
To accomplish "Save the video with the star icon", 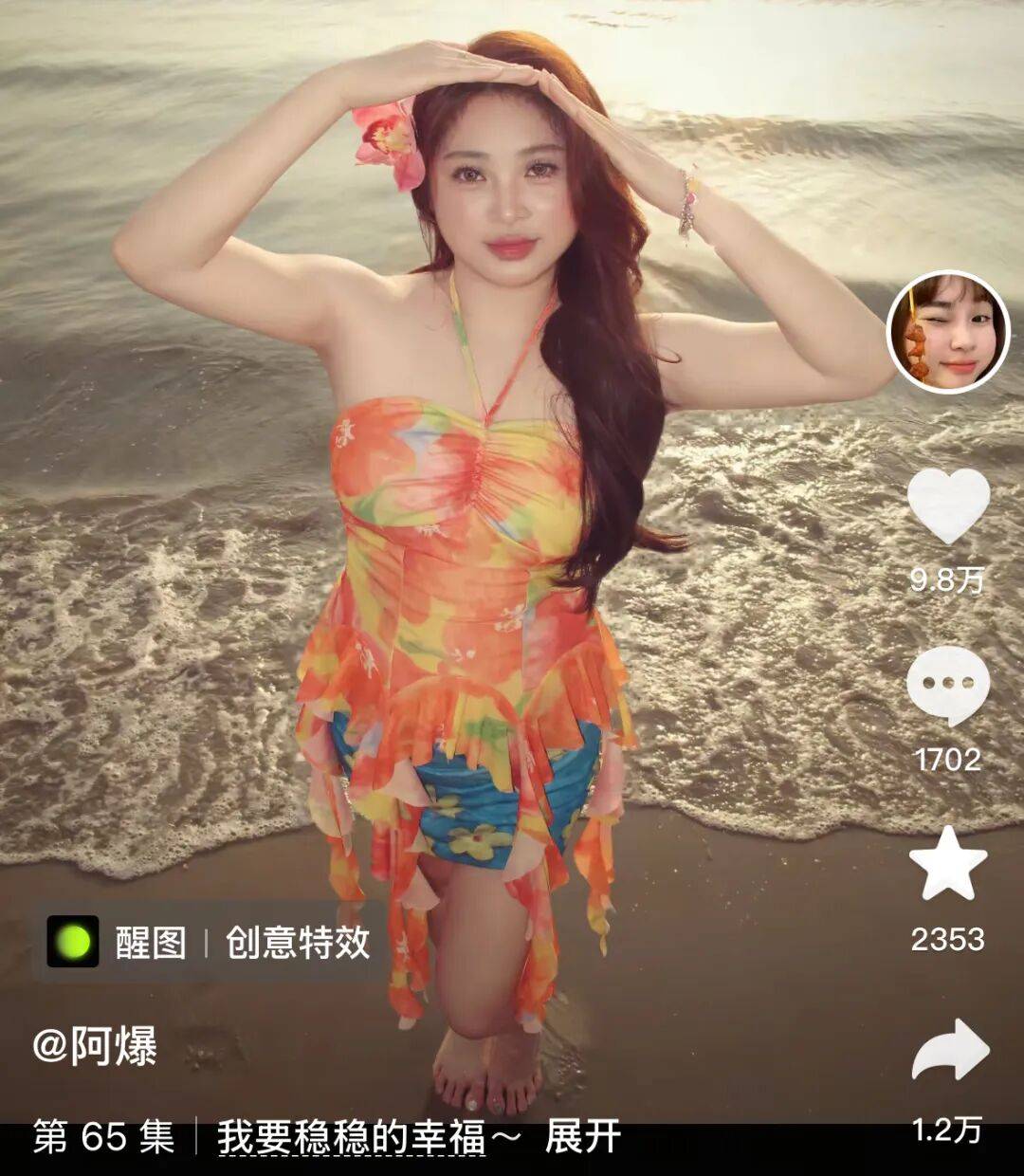I will point(947,863).
